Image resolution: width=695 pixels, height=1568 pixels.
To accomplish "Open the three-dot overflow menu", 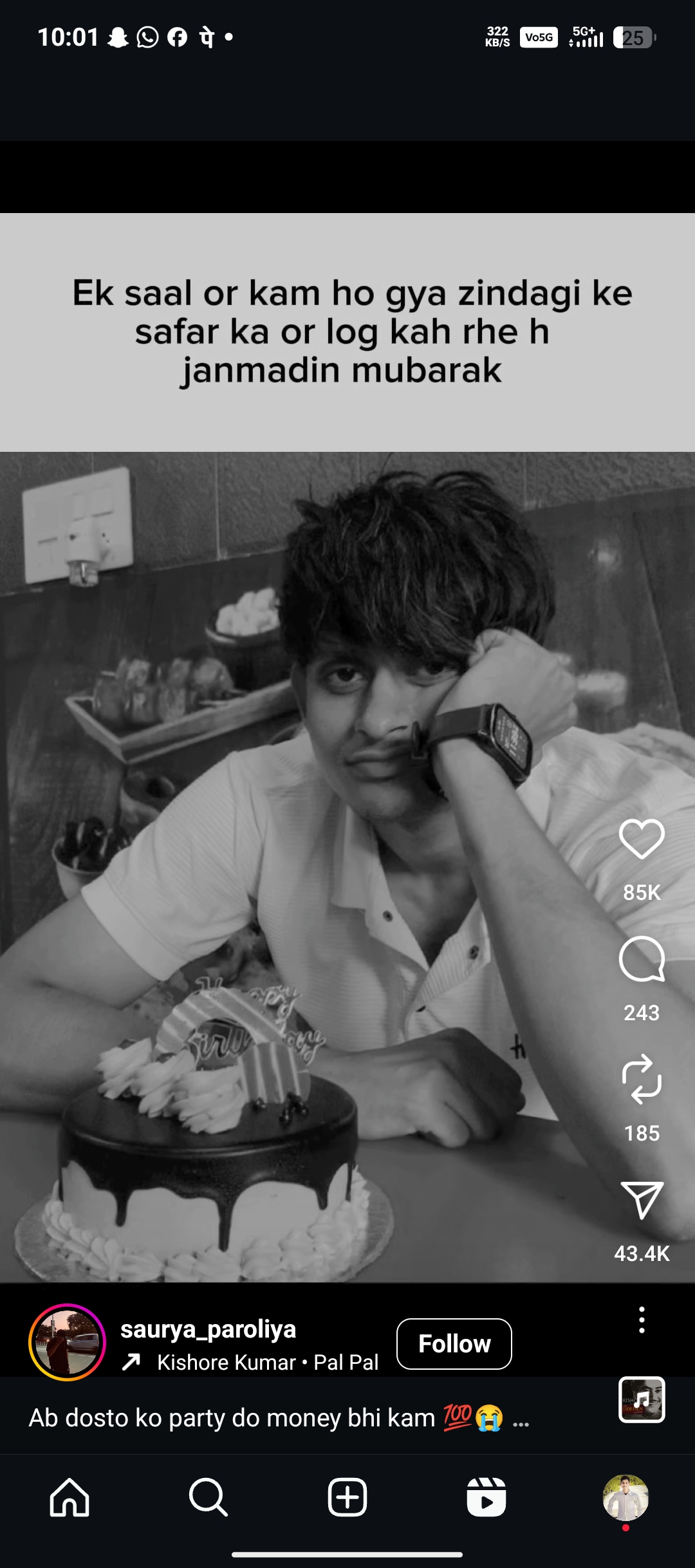I will coord(642,1320).
